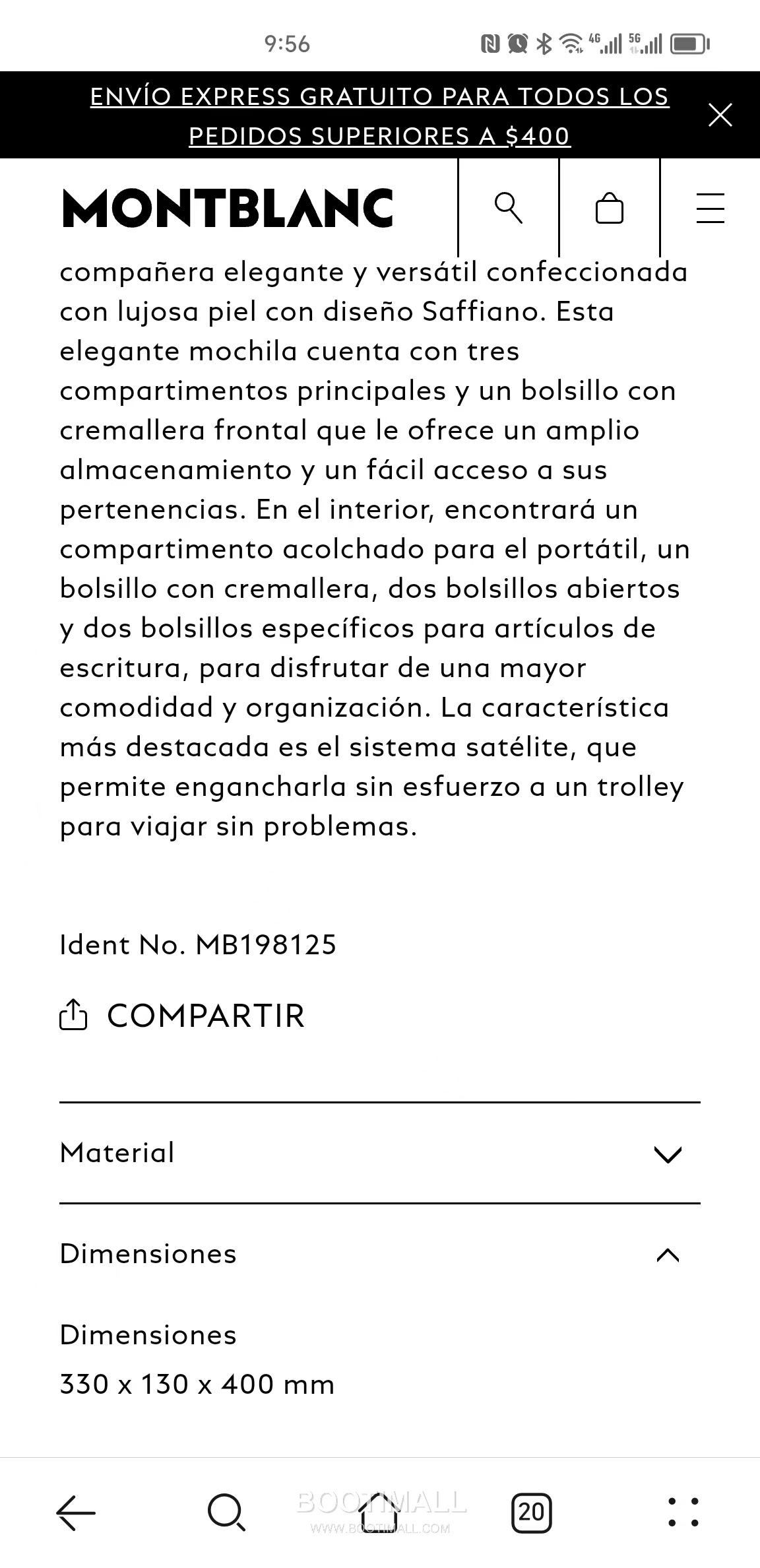Viewport: 760px width, 1568px height.
Task: Tap the Ident No. MB198125 text
Action: (198, 944)
